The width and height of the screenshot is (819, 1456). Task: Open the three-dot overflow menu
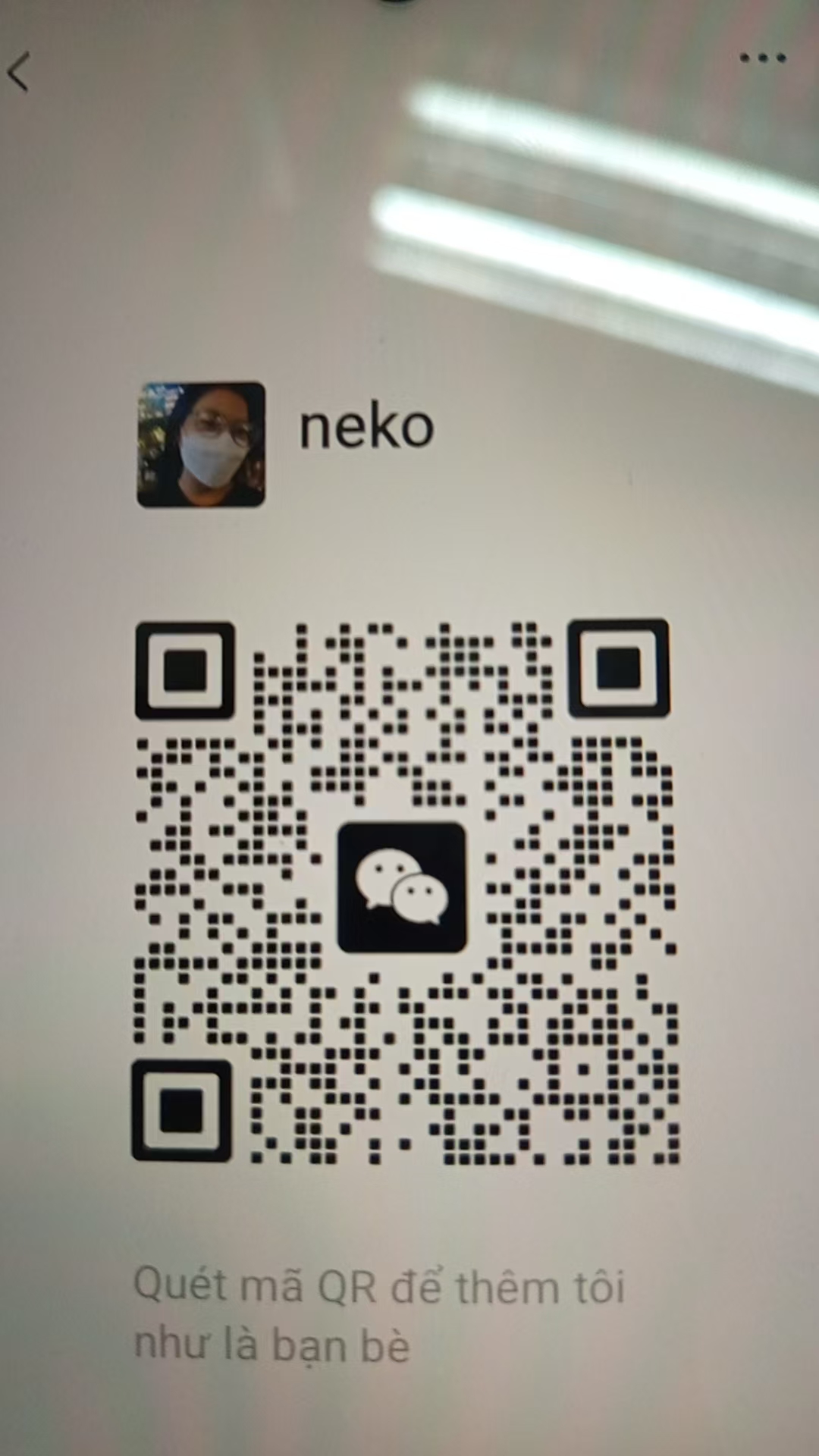pyautogui.click(x=762, y=58)
